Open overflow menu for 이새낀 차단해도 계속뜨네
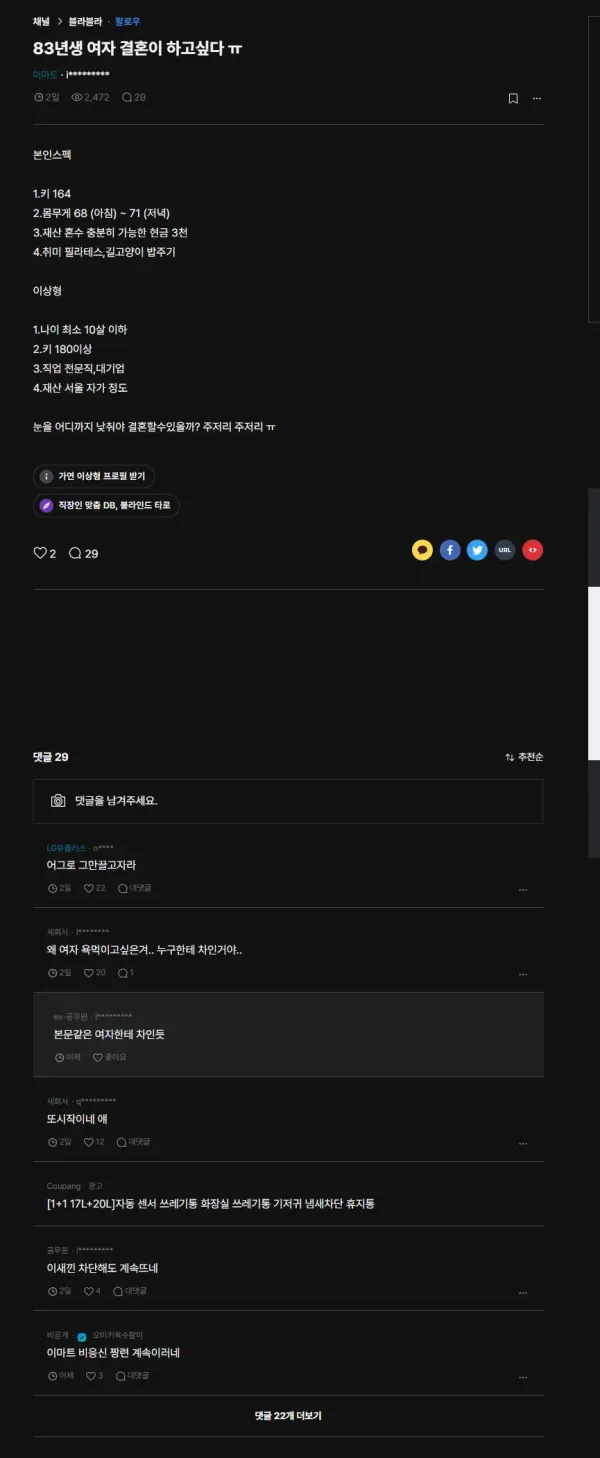This screenshot has height=1458, width=600. 523,1292
